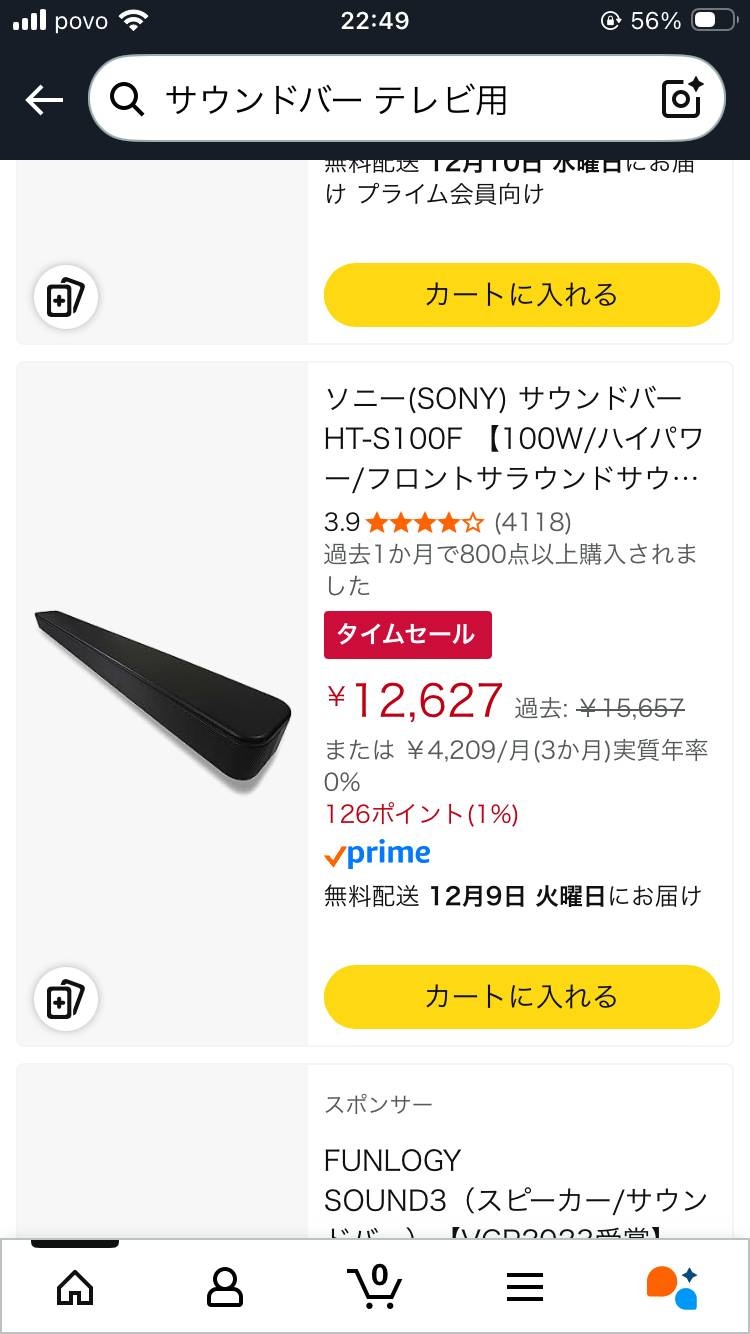Open the FUNLOGY SOUND3 sponsored listing
750x1334 pixels.
tap(515, 1180)
